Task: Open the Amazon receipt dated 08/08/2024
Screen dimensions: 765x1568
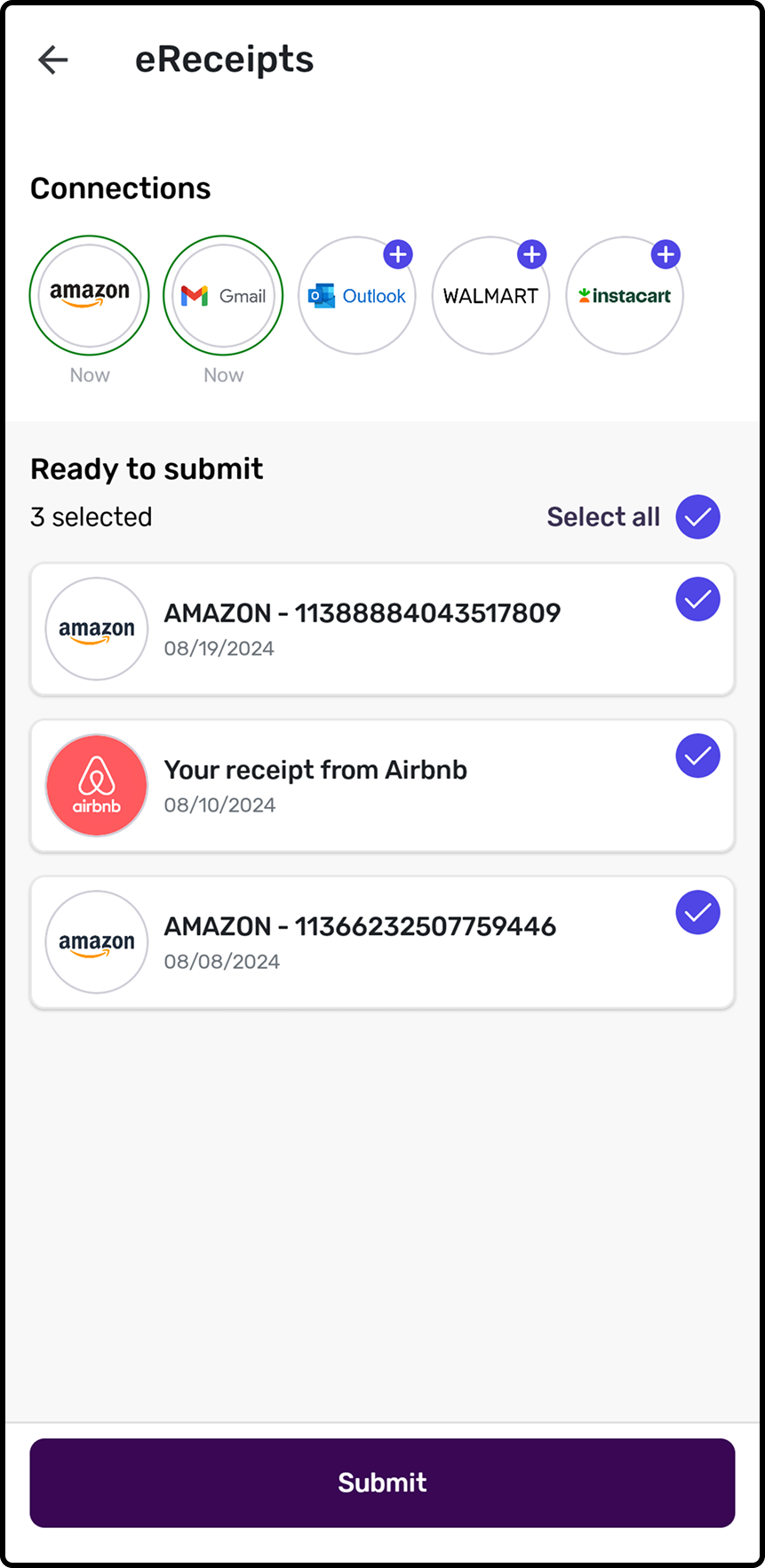Action: pyautogui.click(x=363, y=942)
